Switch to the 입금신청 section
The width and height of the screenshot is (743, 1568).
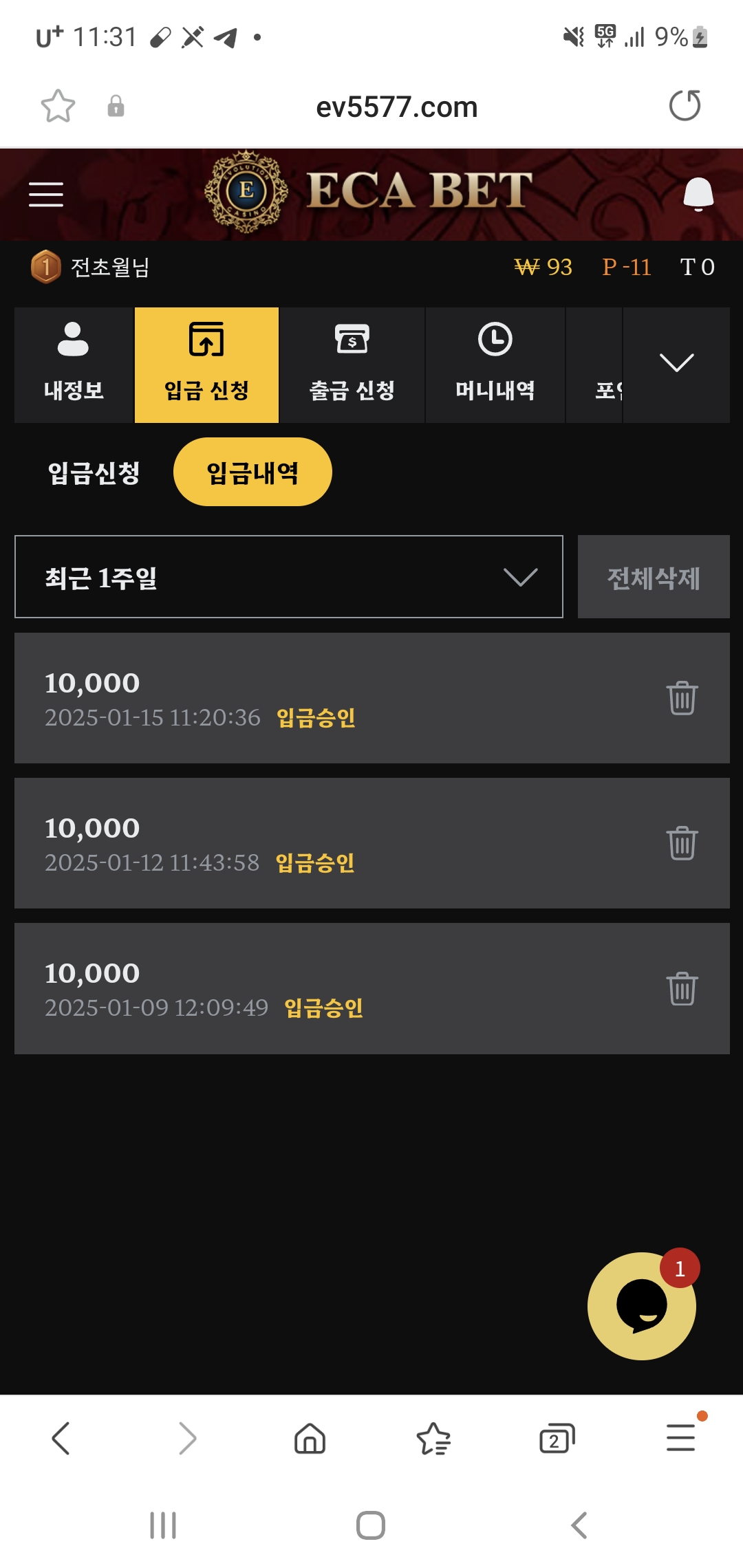pyautogui.click(x=94, y=472)
